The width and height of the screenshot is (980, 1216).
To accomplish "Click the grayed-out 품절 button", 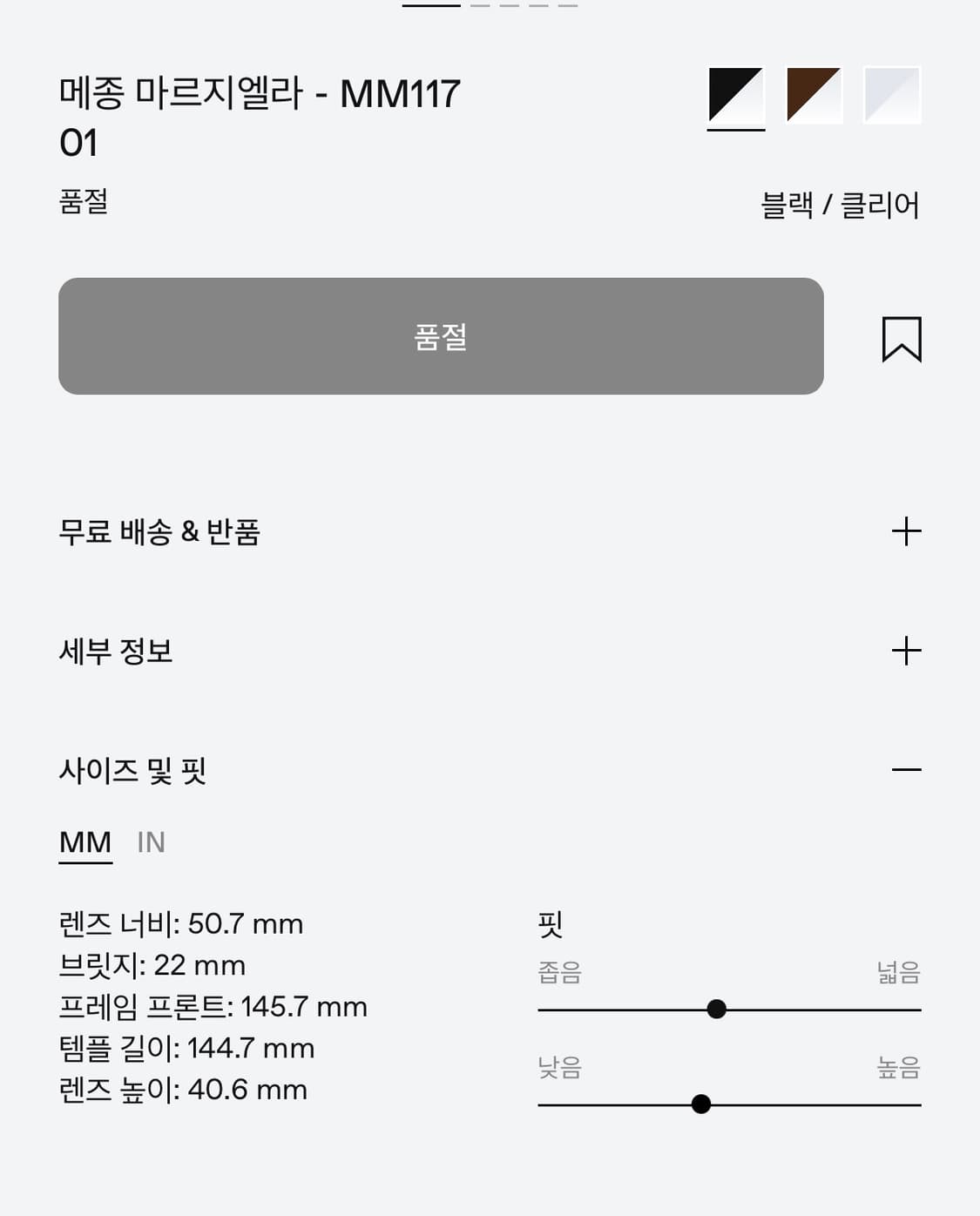I will click(x=440, y=337).
